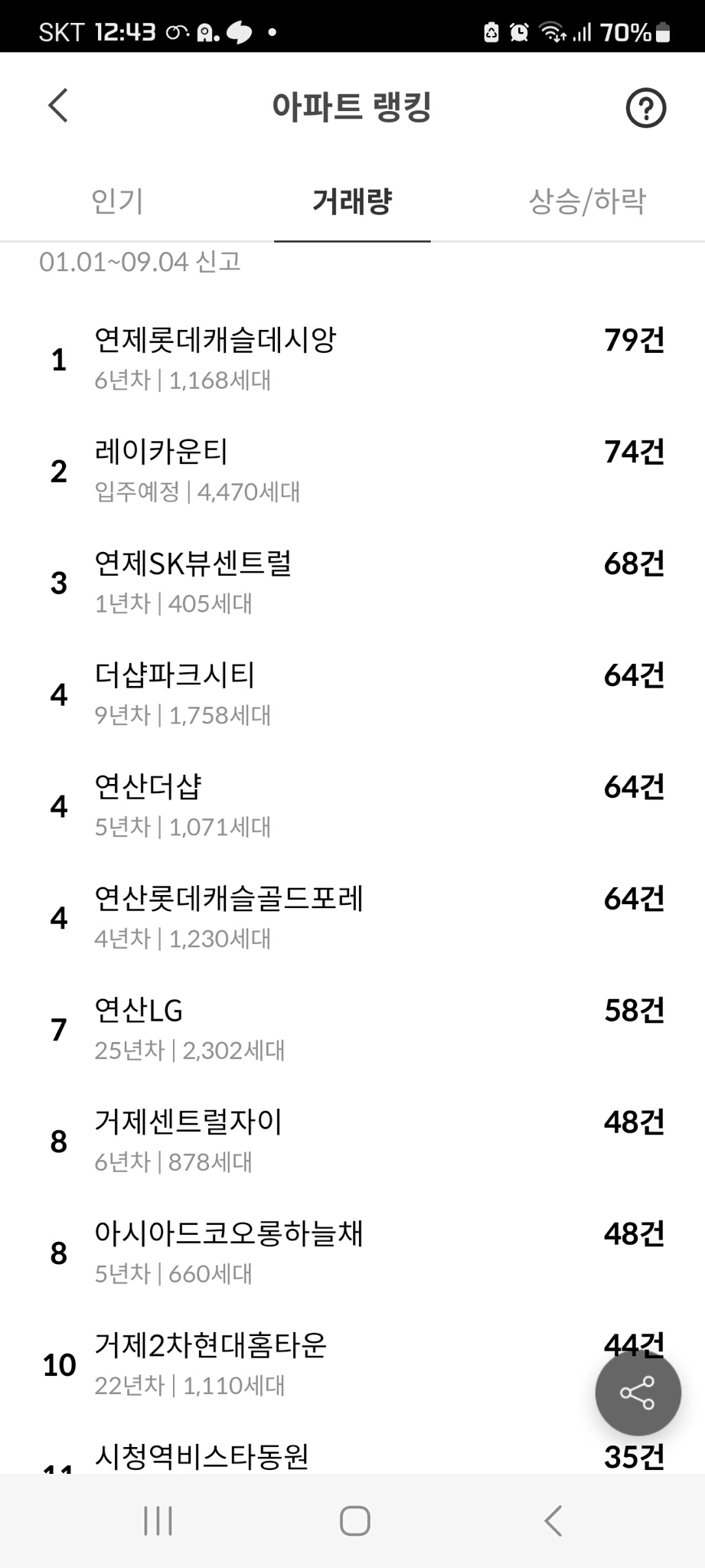Switch to the 상승/하락 tab

click(587, 201)
